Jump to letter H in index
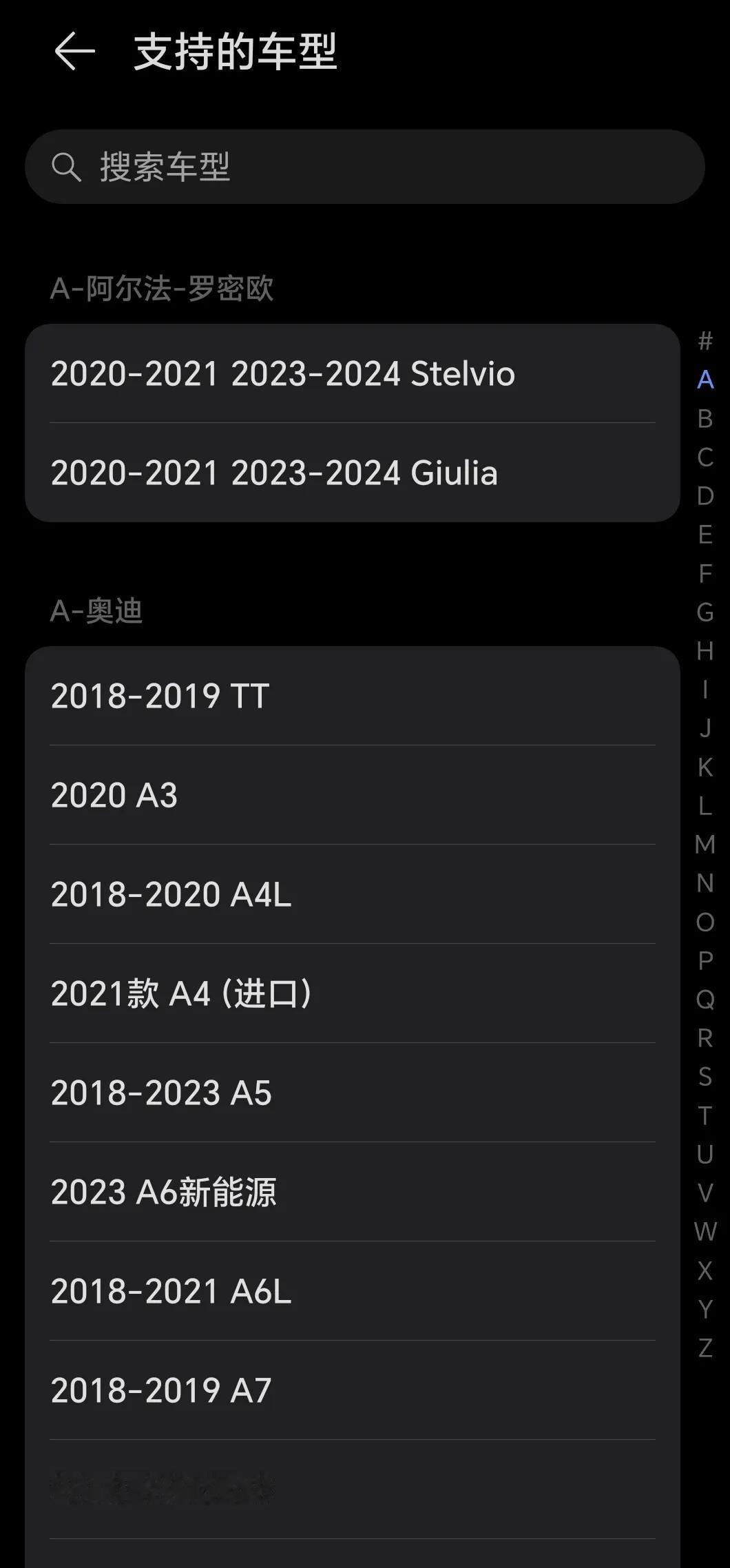This screenshot has width=730, height=1568. pyautogui.click(x=705, y=650)
